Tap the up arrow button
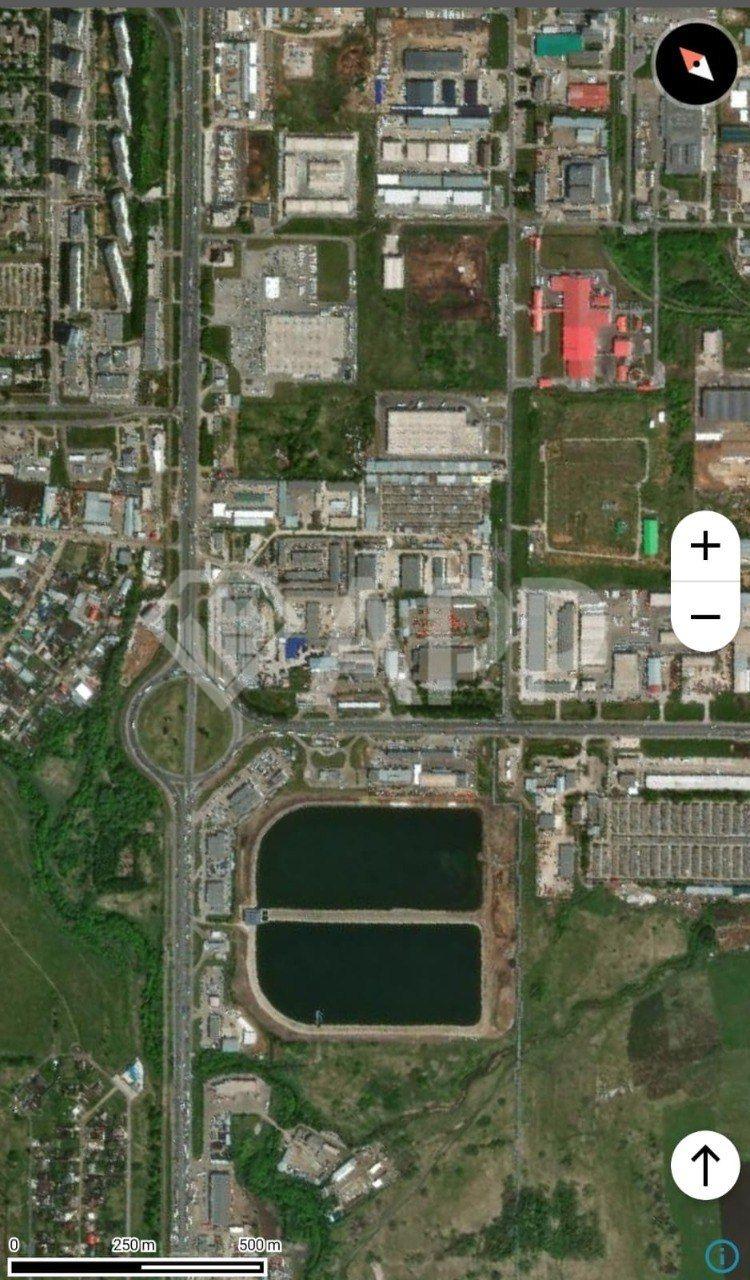750x1280 pixels. click(x=705, y=1165)
